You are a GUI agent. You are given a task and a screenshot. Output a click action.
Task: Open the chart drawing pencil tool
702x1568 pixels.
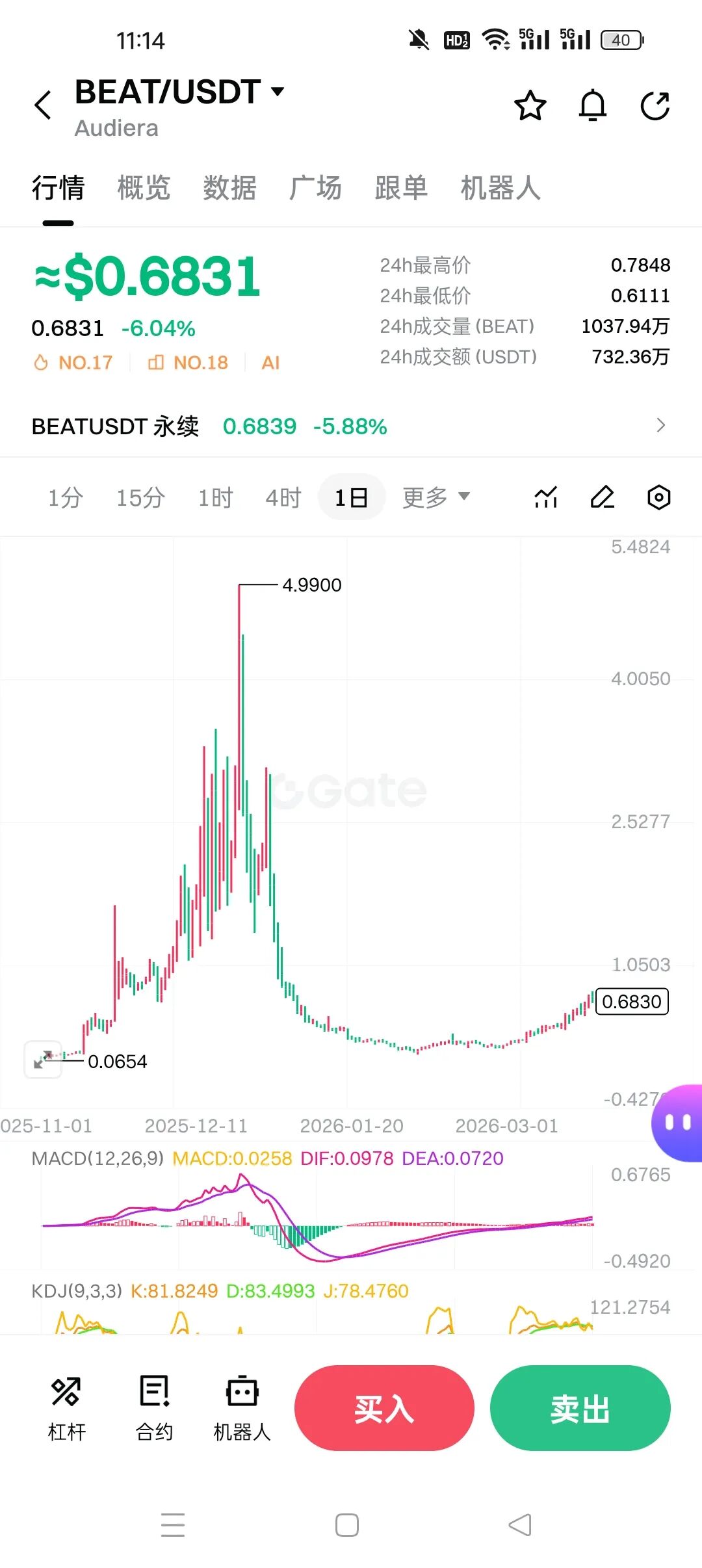tap(603, 498)
